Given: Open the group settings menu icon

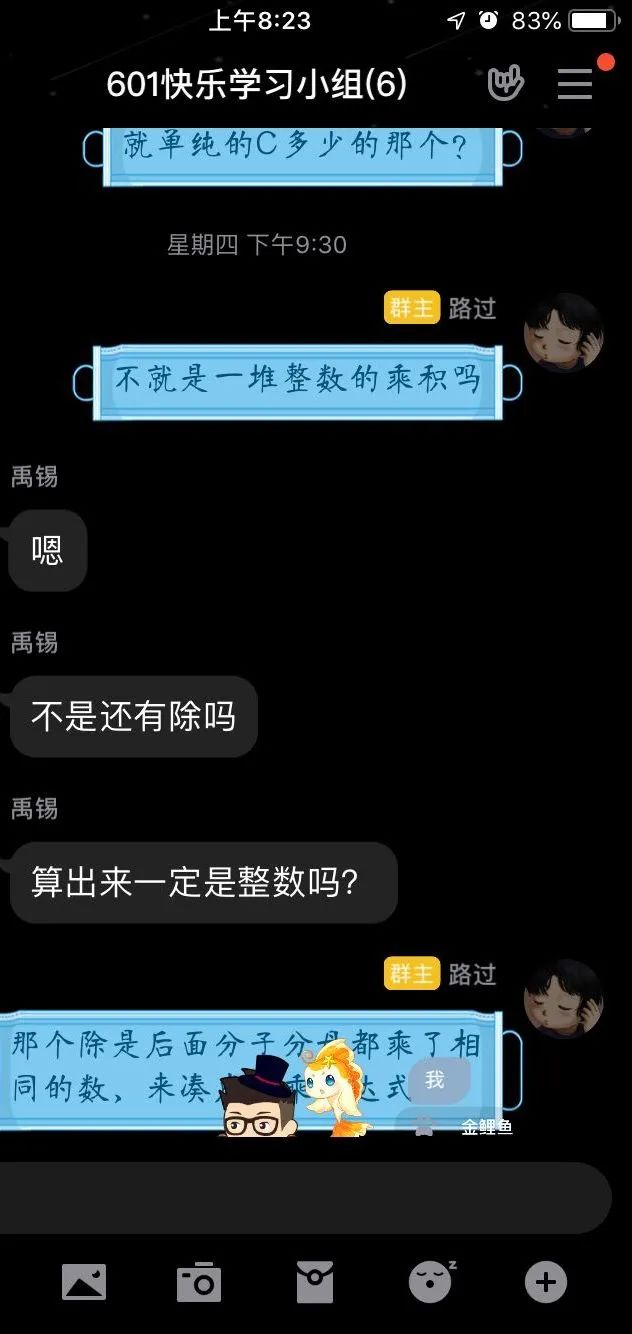Looking at the screenshot, I should tap(575, 84).
